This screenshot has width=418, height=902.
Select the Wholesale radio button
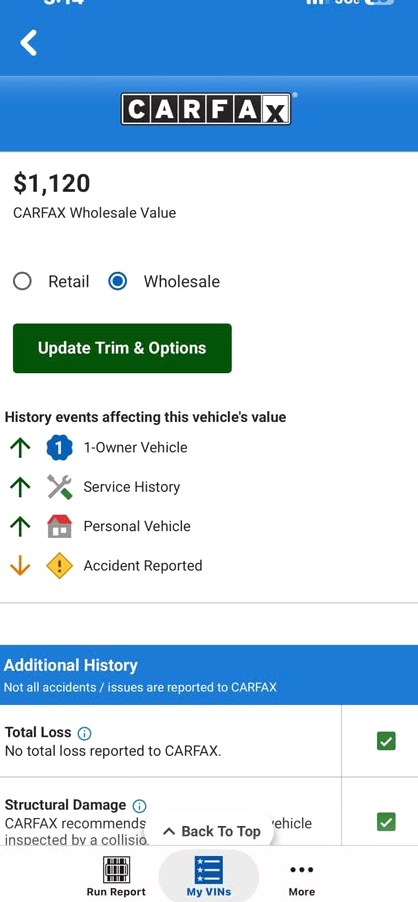tap(117, 281)
